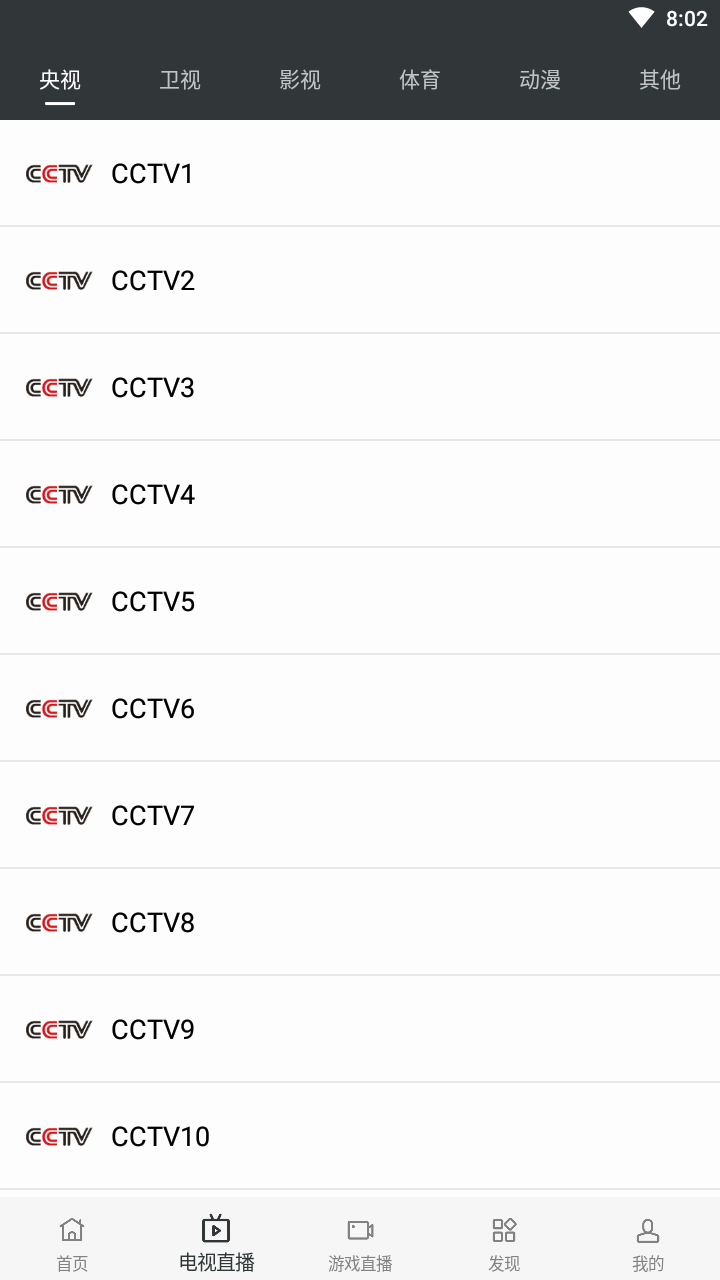Image resolution: width=720 pixels, height=1280 pixels.
Task: Tap the 我的 profile icon
Action: tap(649, 1228)
